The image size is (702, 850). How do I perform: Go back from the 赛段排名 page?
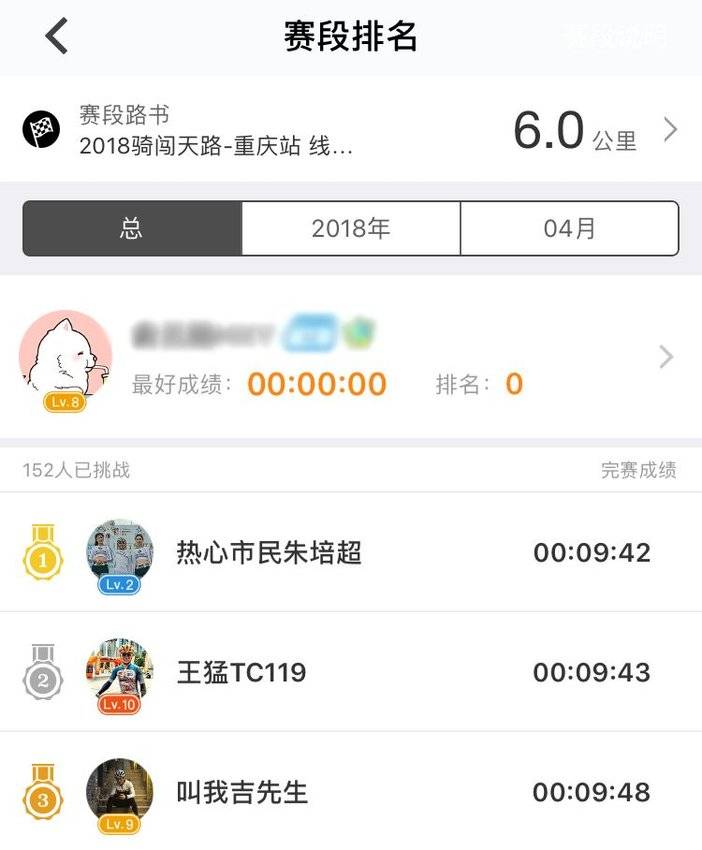pos(57,37)
